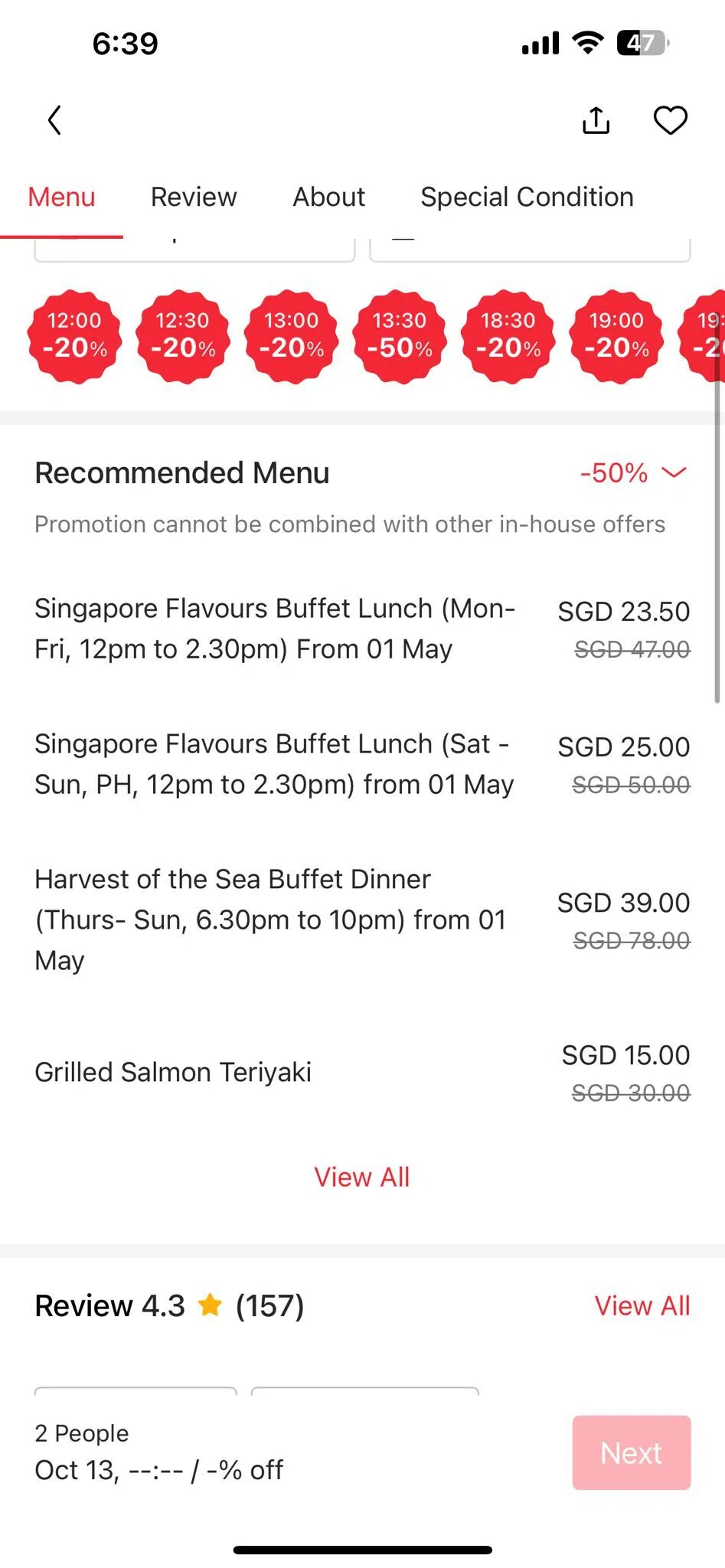Expand the -50% discount dropdown
This screenshot has width=725, height=1568.
[633, 473]
